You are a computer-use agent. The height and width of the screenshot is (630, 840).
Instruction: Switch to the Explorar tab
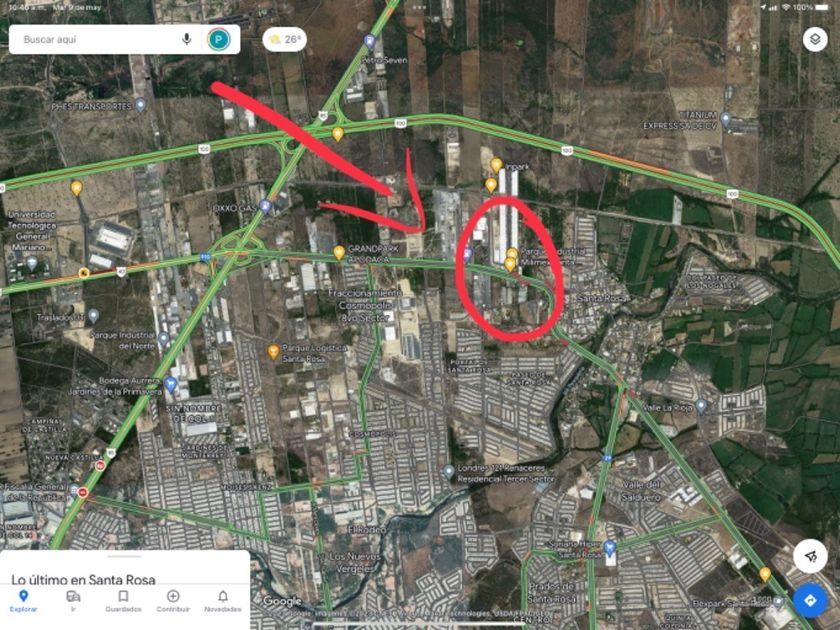pyautogui.click(x=24, y=601)
